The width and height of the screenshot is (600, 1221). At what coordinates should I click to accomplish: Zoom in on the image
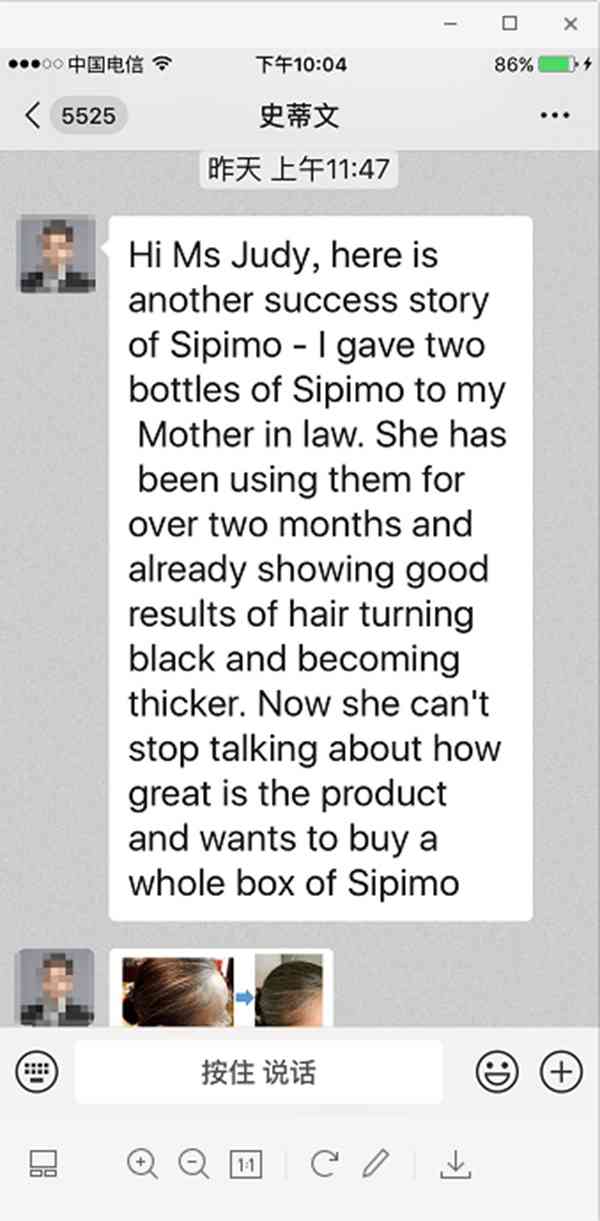click(142, 1163)
